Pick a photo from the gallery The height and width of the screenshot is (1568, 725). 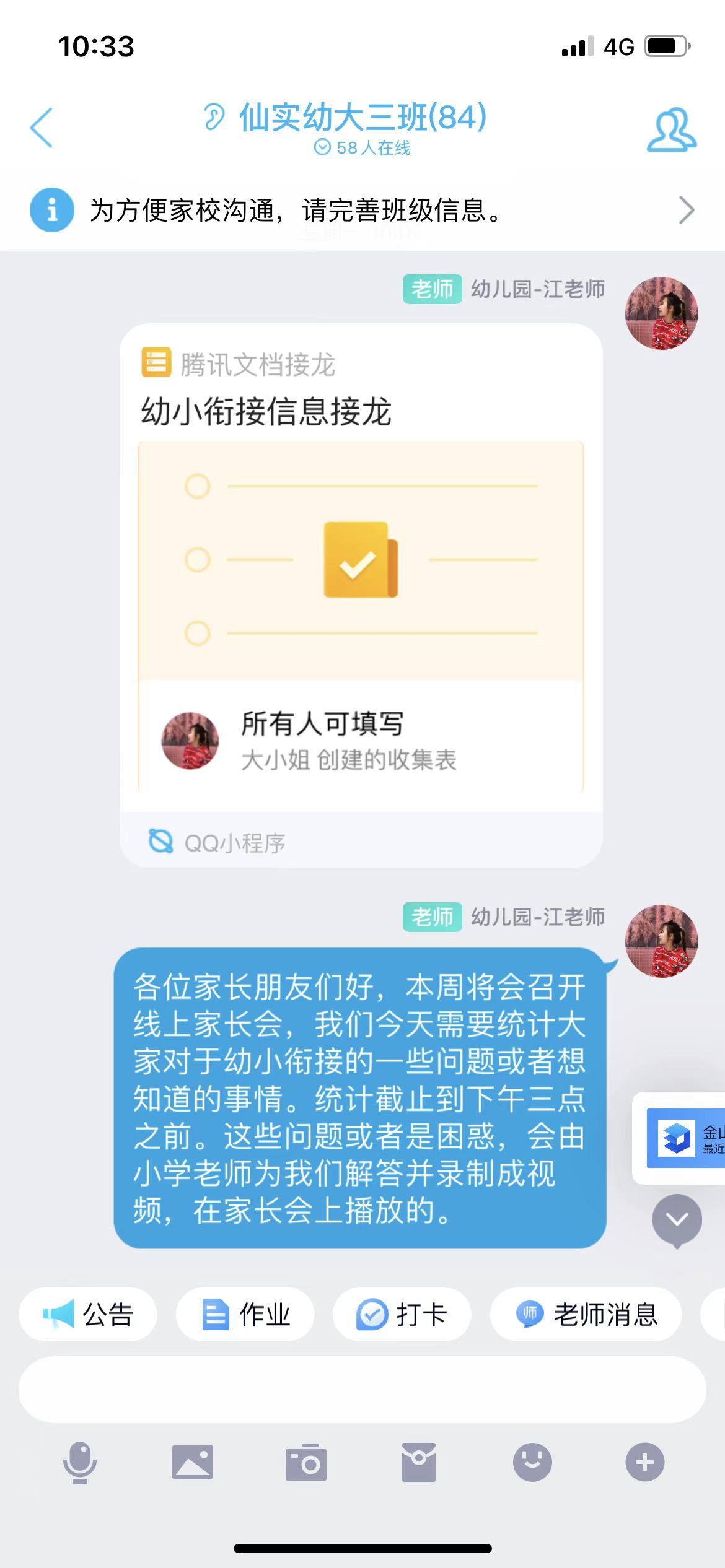click(193, 1462)
